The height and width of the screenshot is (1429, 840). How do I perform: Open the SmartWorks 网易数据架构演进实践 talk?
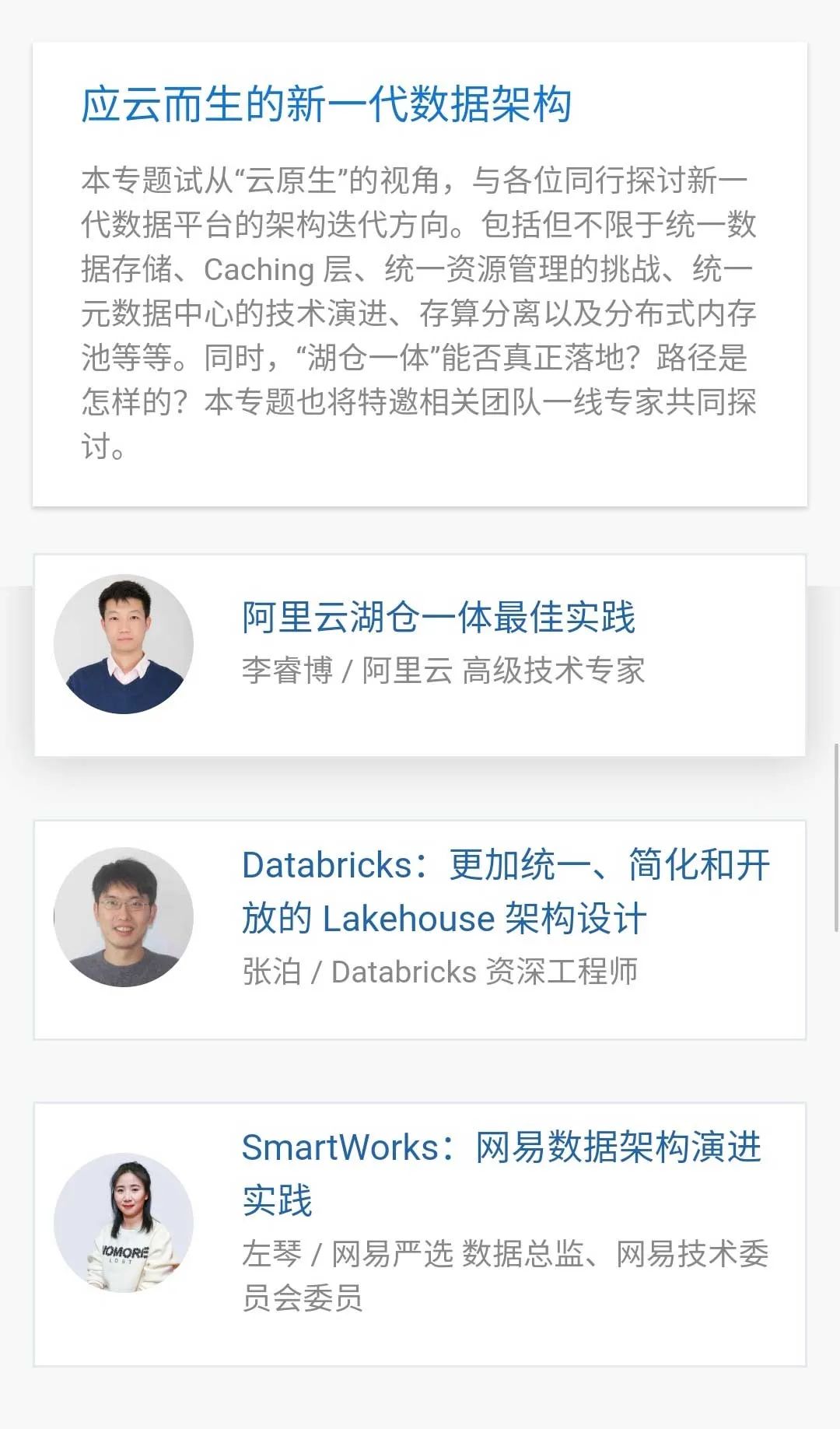(500, 1173)
